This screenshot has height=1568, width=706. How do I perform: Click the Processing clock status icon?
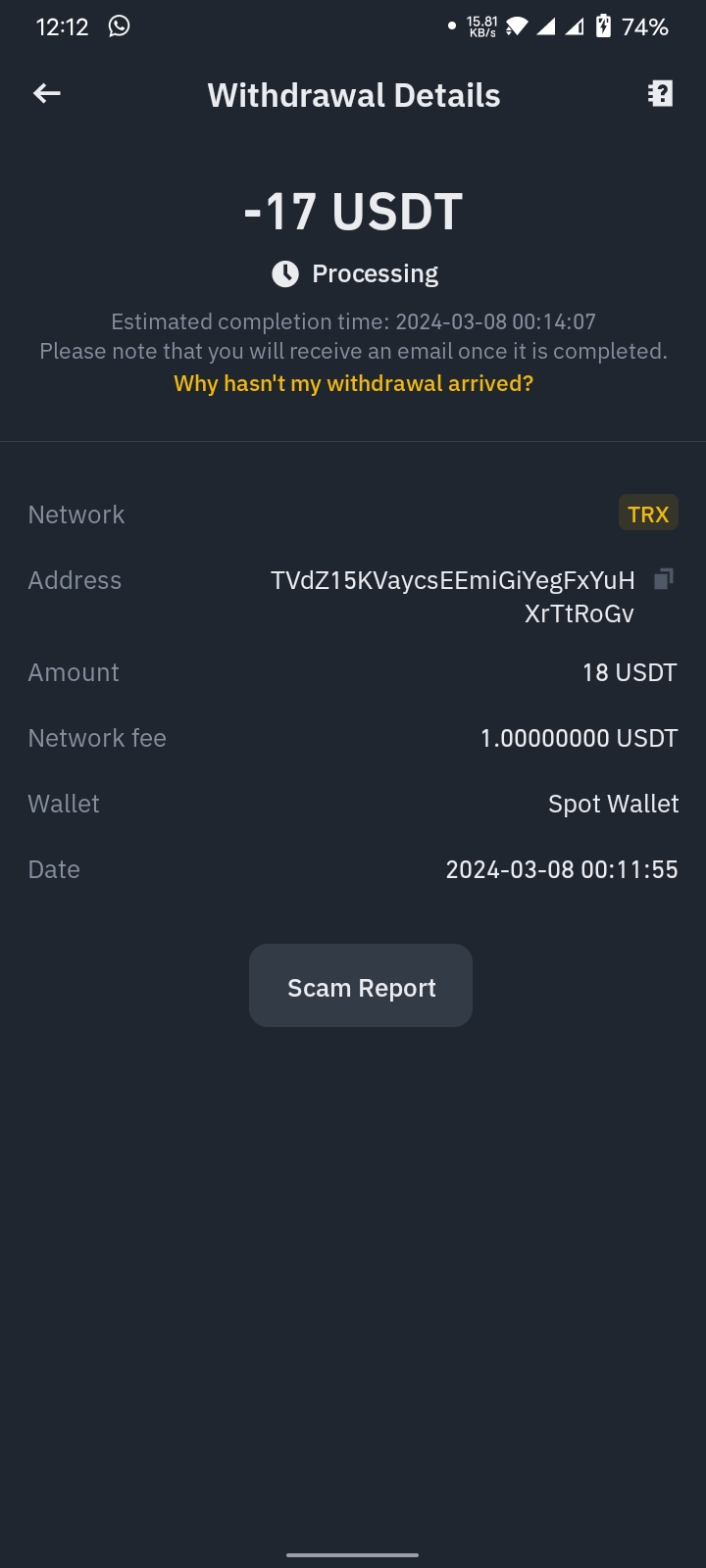pos(284,273)
